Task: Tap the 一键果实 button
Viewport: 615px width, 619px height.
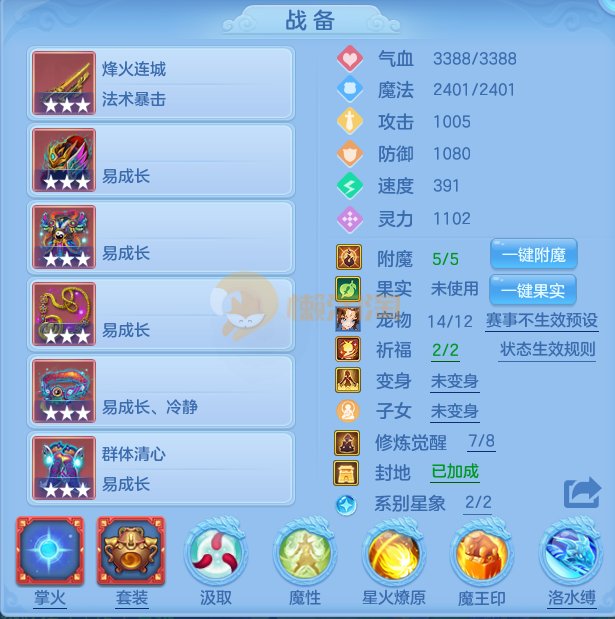Action: pyautogui.click(x=533, y=290)
